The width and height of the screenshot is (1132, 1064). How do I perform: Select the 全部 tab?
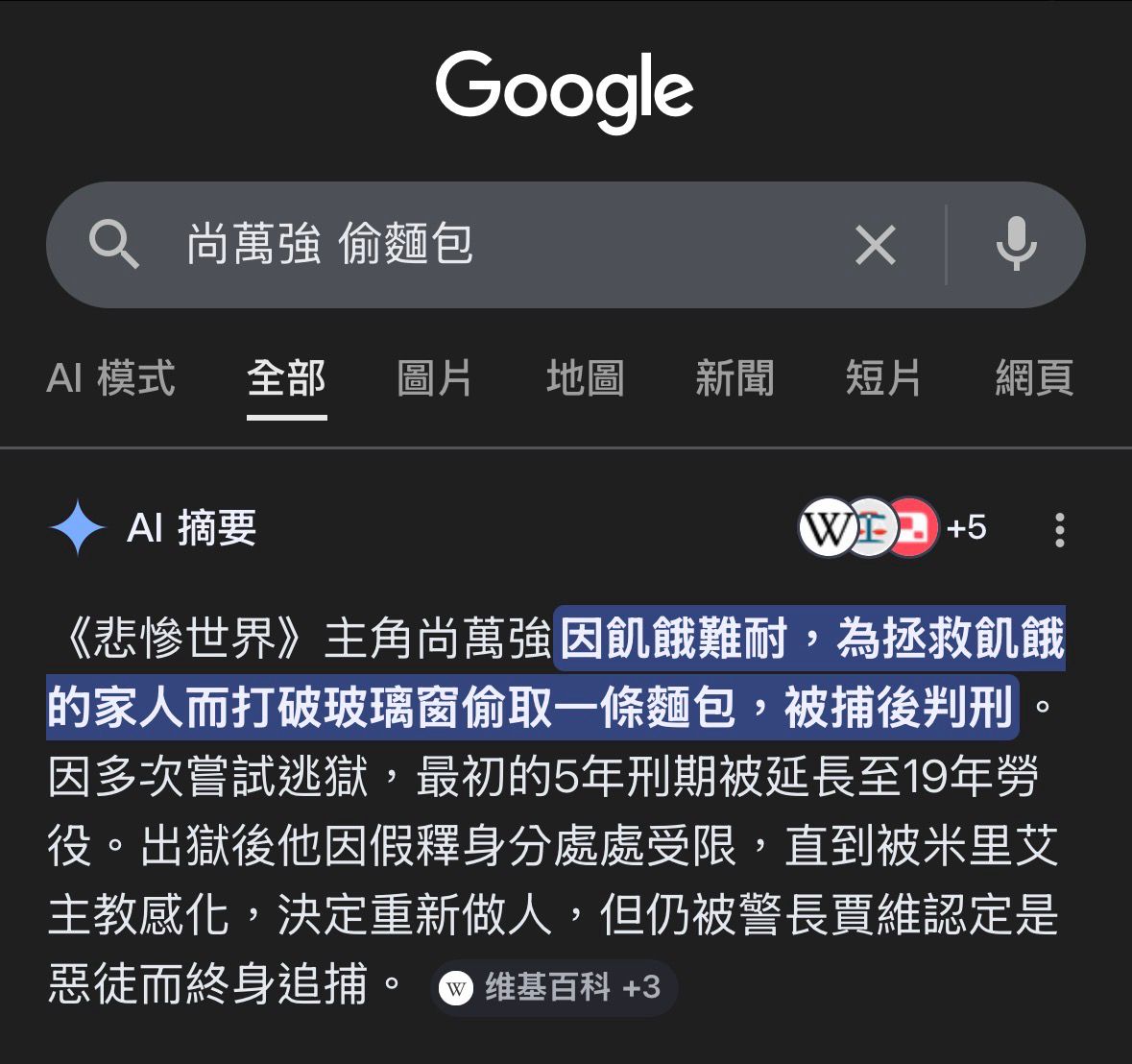(x=286, y=378)
